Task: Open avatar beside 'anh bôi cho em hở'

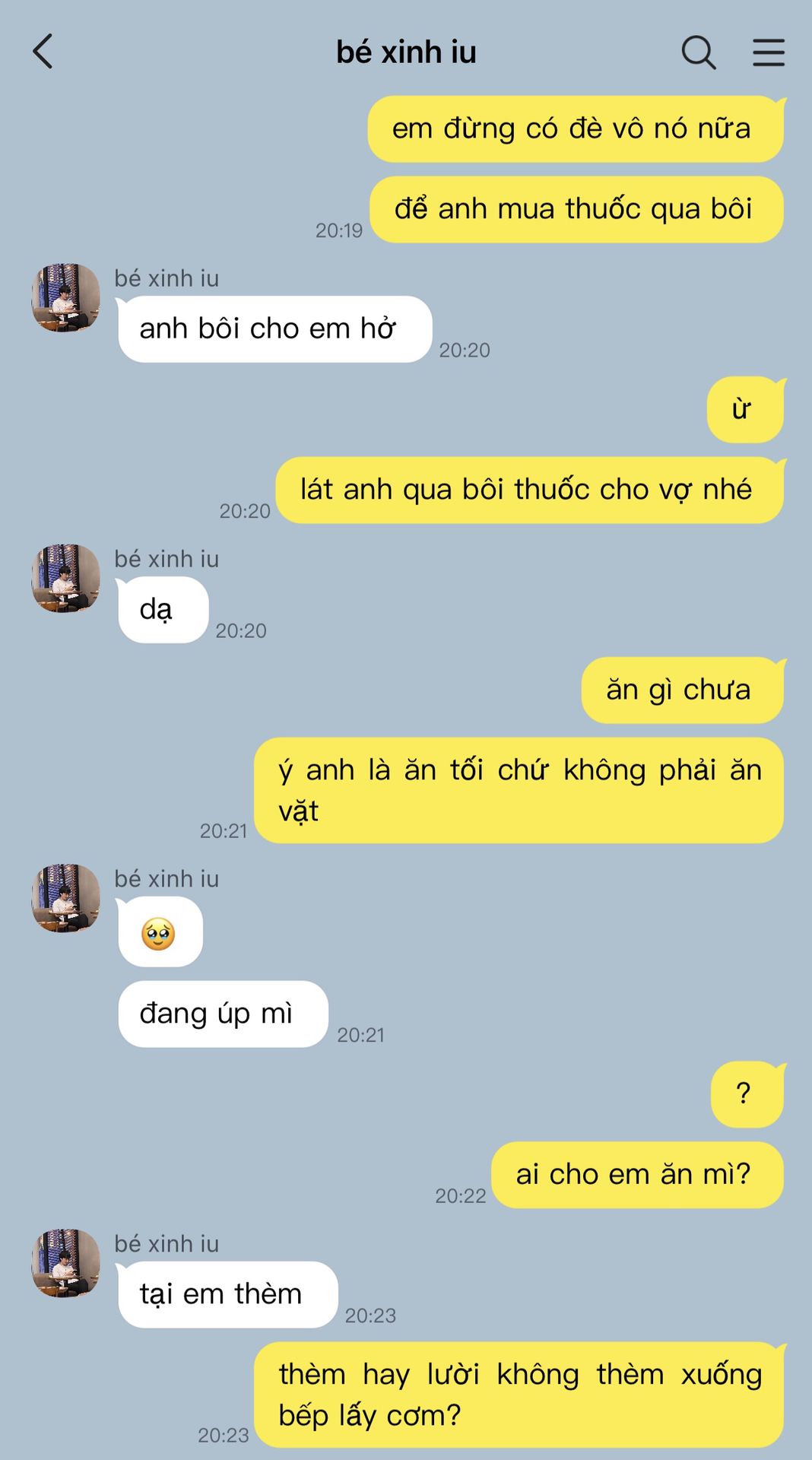Action: [x=65, y=297]
